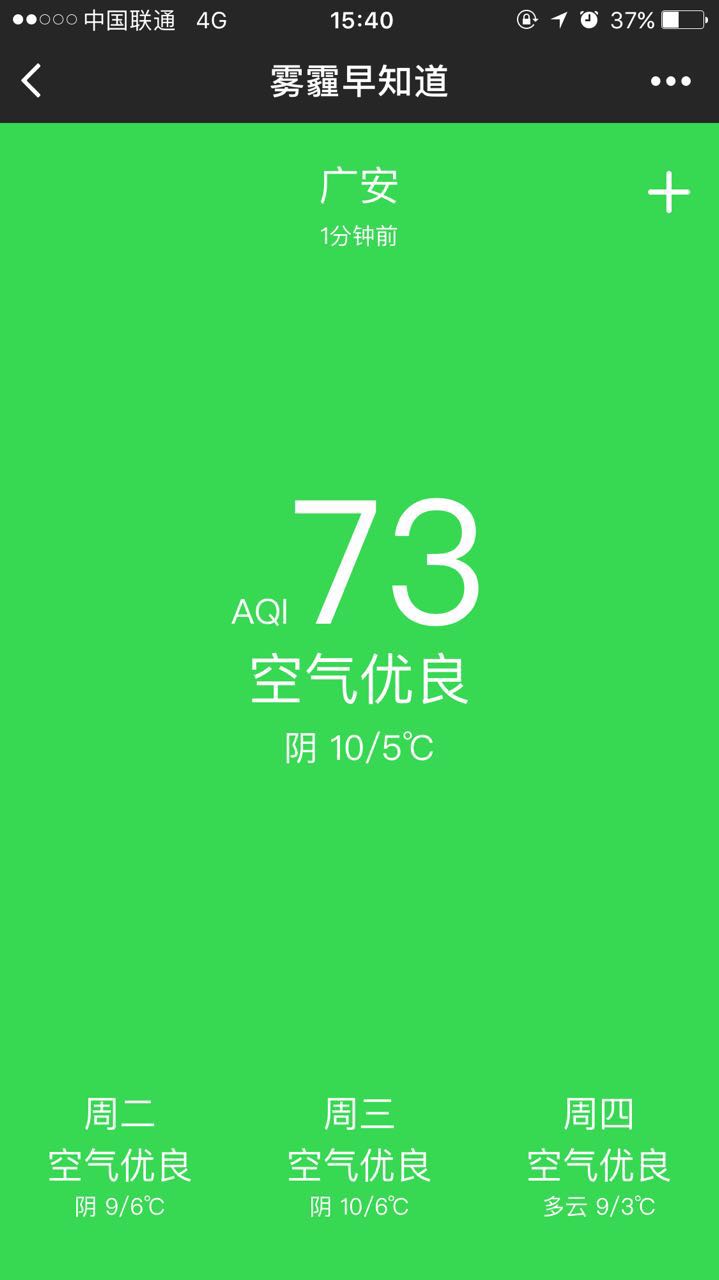Open the 周四 forecast

pos(599,1157)
